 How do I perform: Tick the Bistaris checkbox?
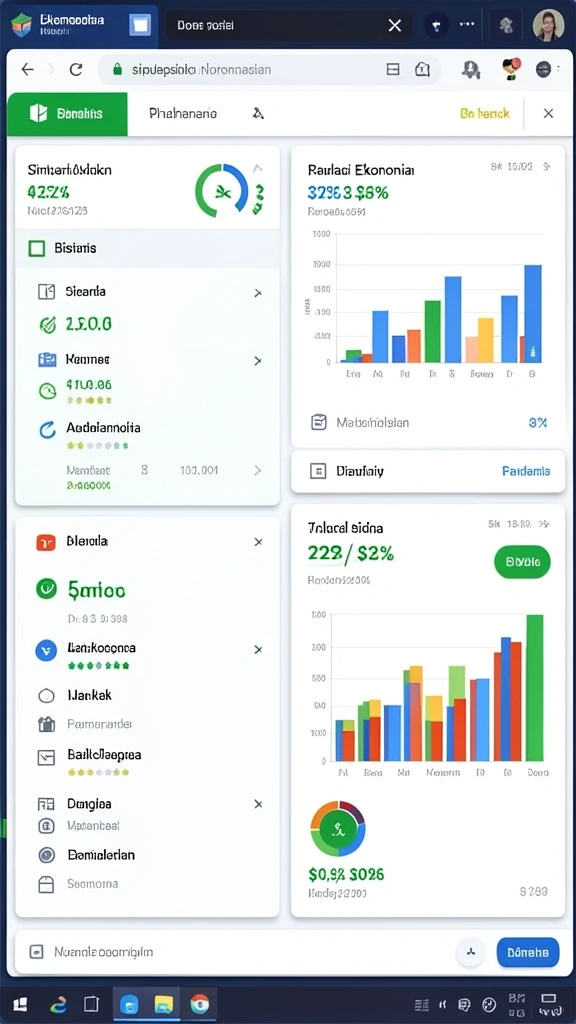[x=37, y=248]
